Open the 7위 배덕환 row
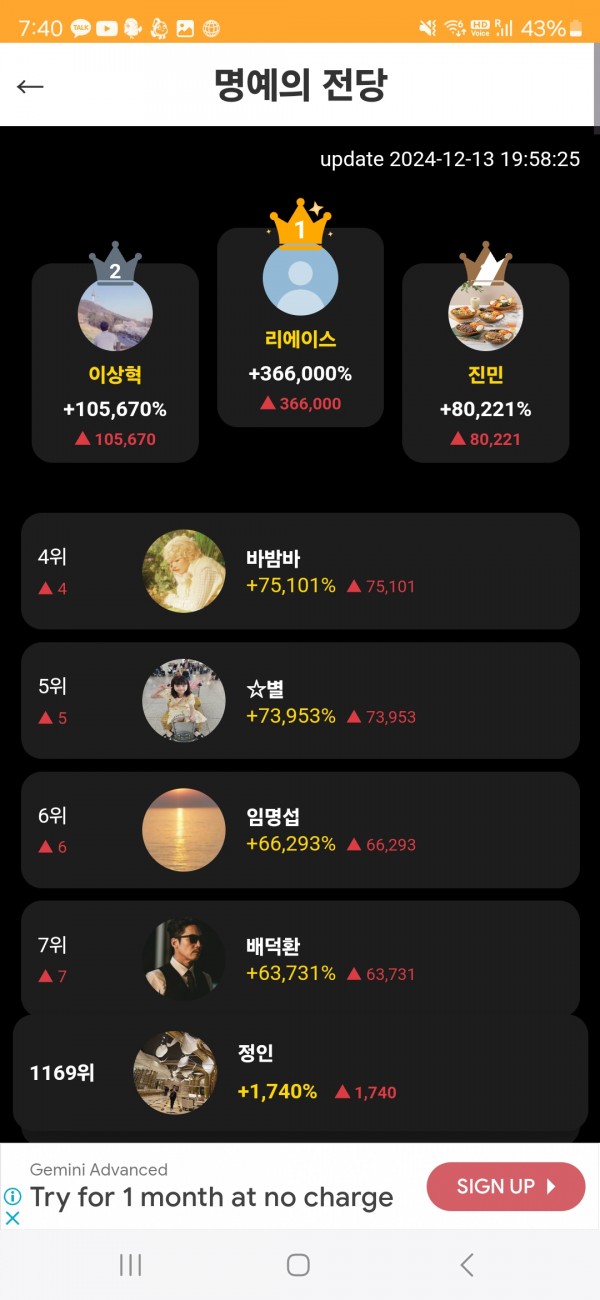The height and width of the screenshot is (1300, 600). (300, 958)
